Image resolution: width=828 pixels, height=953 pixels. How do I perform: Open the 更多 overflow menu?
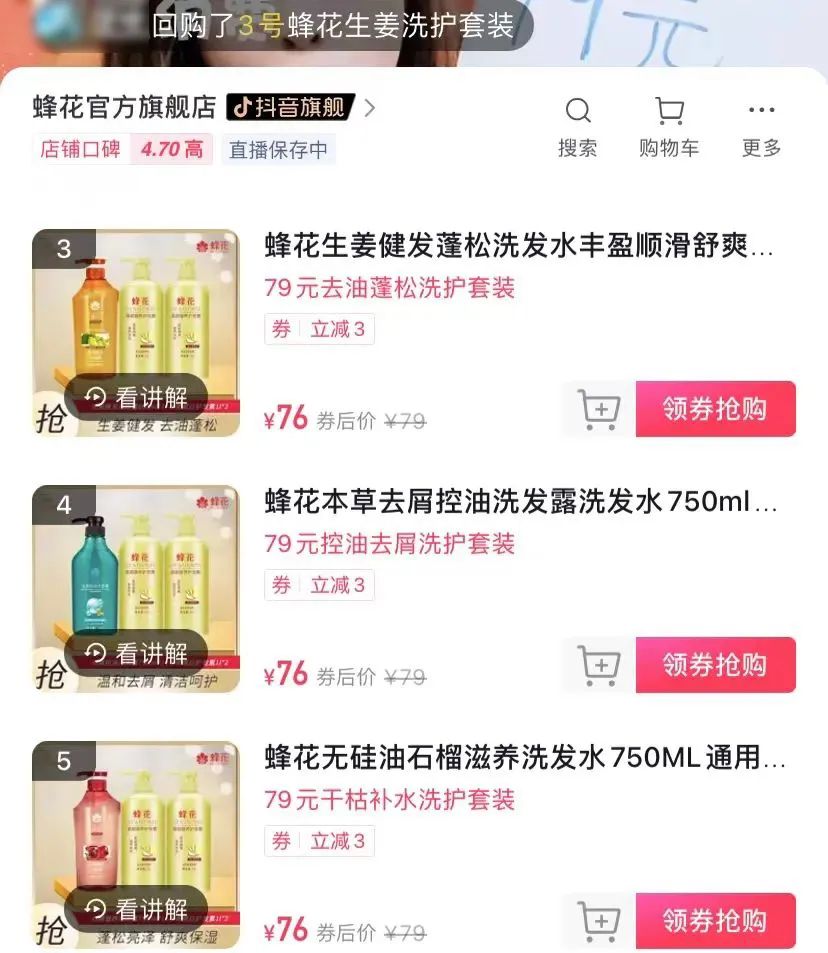pos(761,126)
